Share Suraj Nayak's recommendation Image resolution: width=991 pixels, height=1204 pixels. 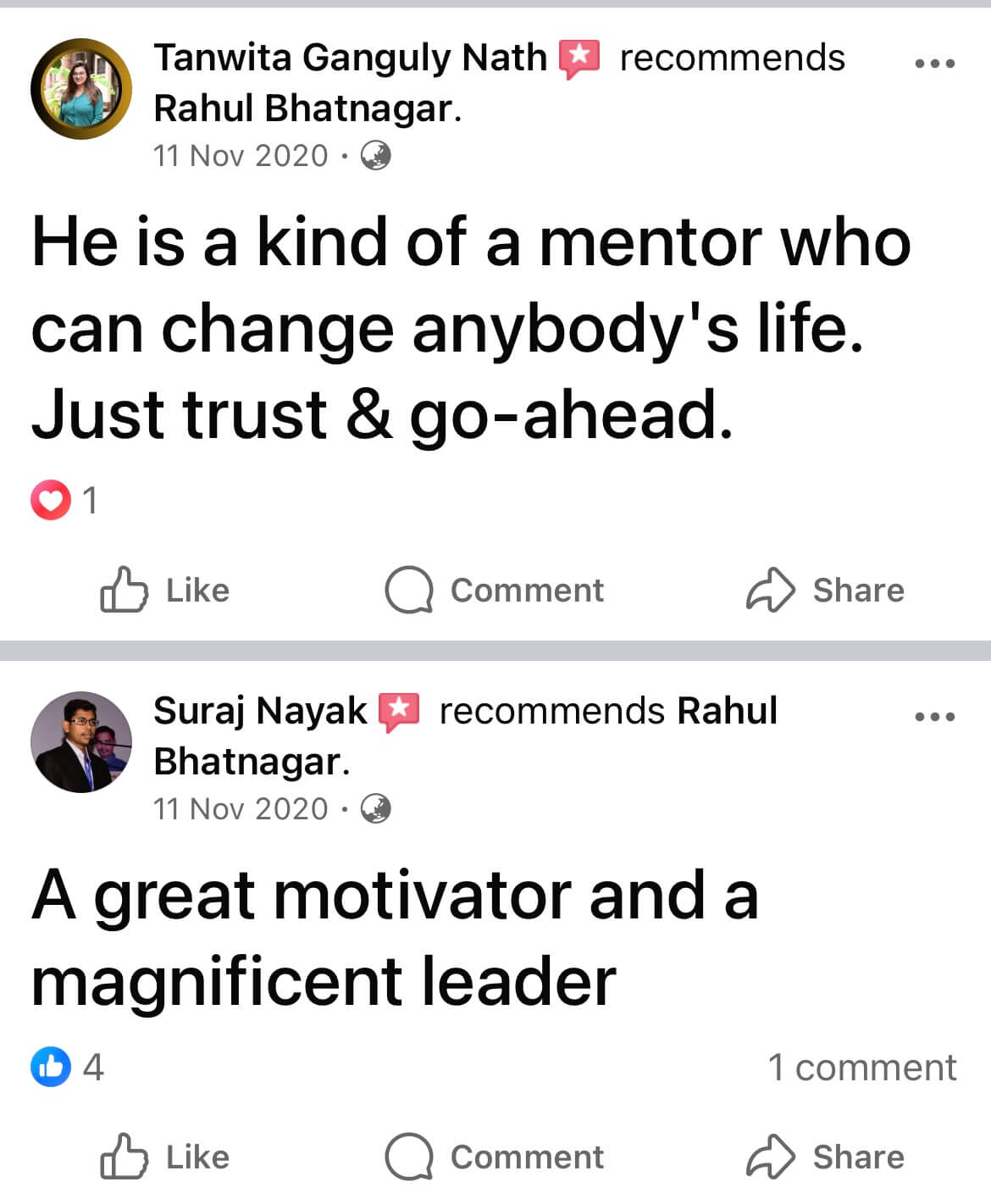(825, 1157)
